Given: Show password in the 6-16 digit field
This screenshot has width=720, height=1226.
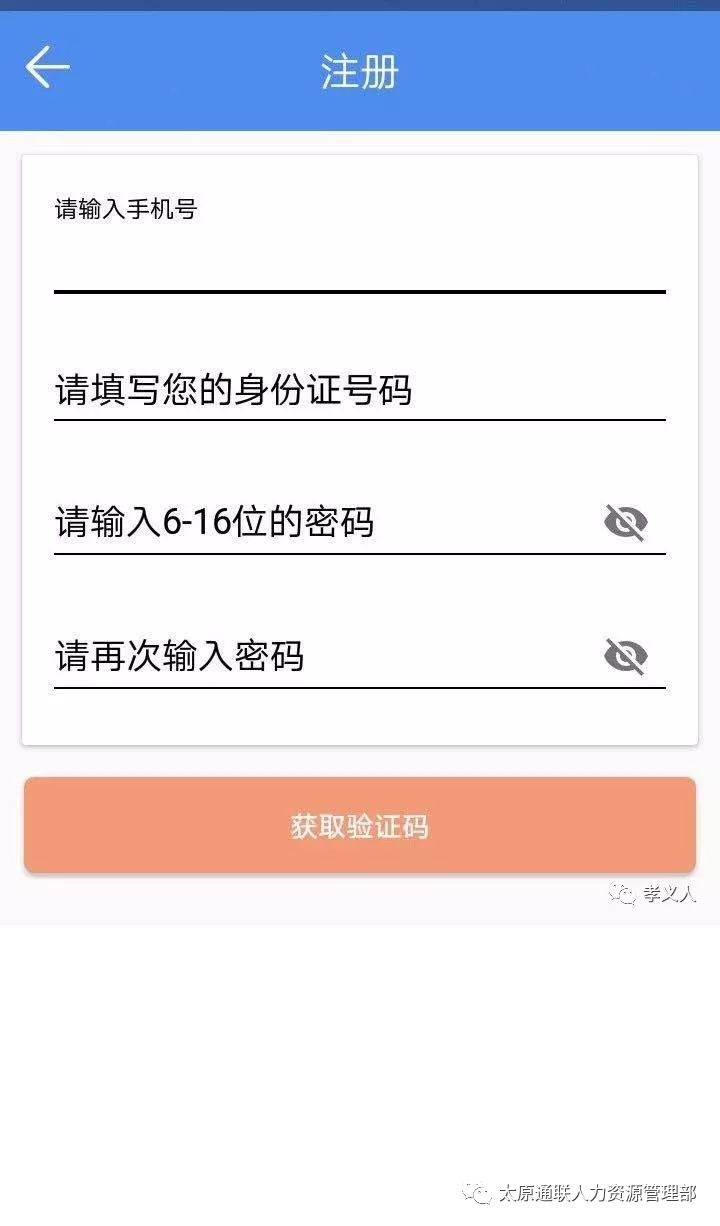Looking at the screenshot, I should (626, 522).
